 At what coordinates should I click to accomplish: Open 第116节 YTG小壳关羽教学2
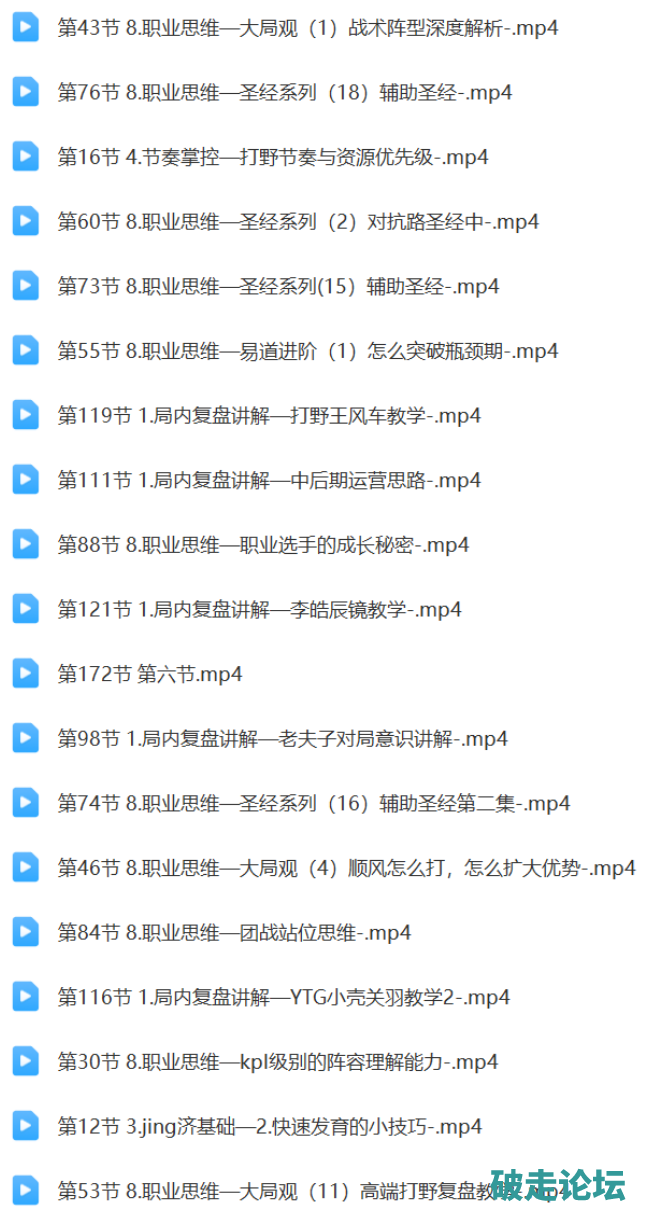pos(284,997)
